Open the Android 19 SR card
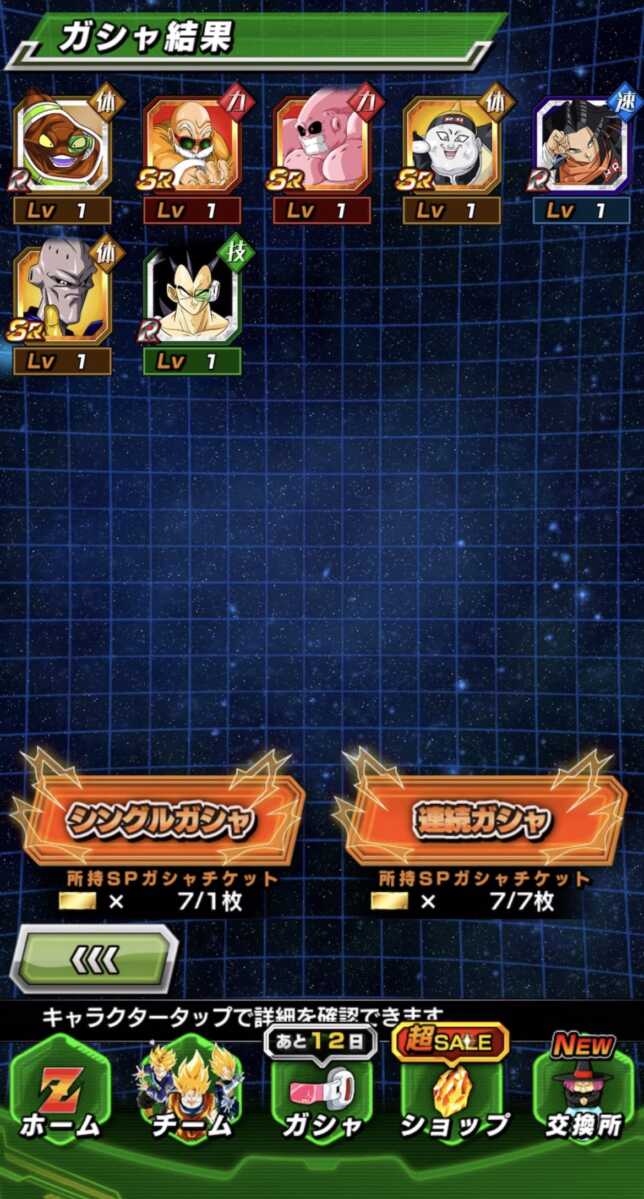 coord(452,146)
